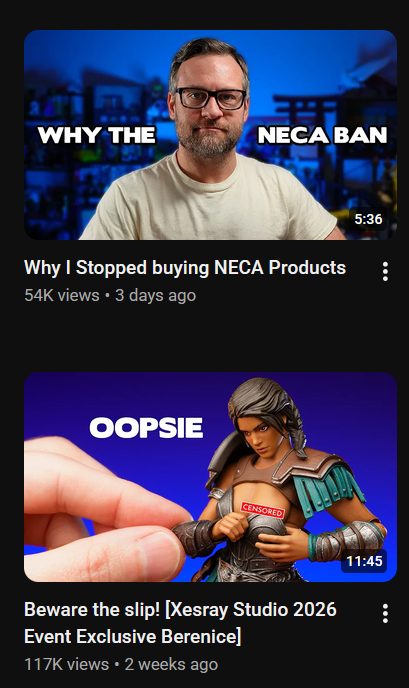Play the 'OOPSIE' Berenice figure video thumbnail
The height and width of the screenshot is (688, 409).
(x=210, y=477)
